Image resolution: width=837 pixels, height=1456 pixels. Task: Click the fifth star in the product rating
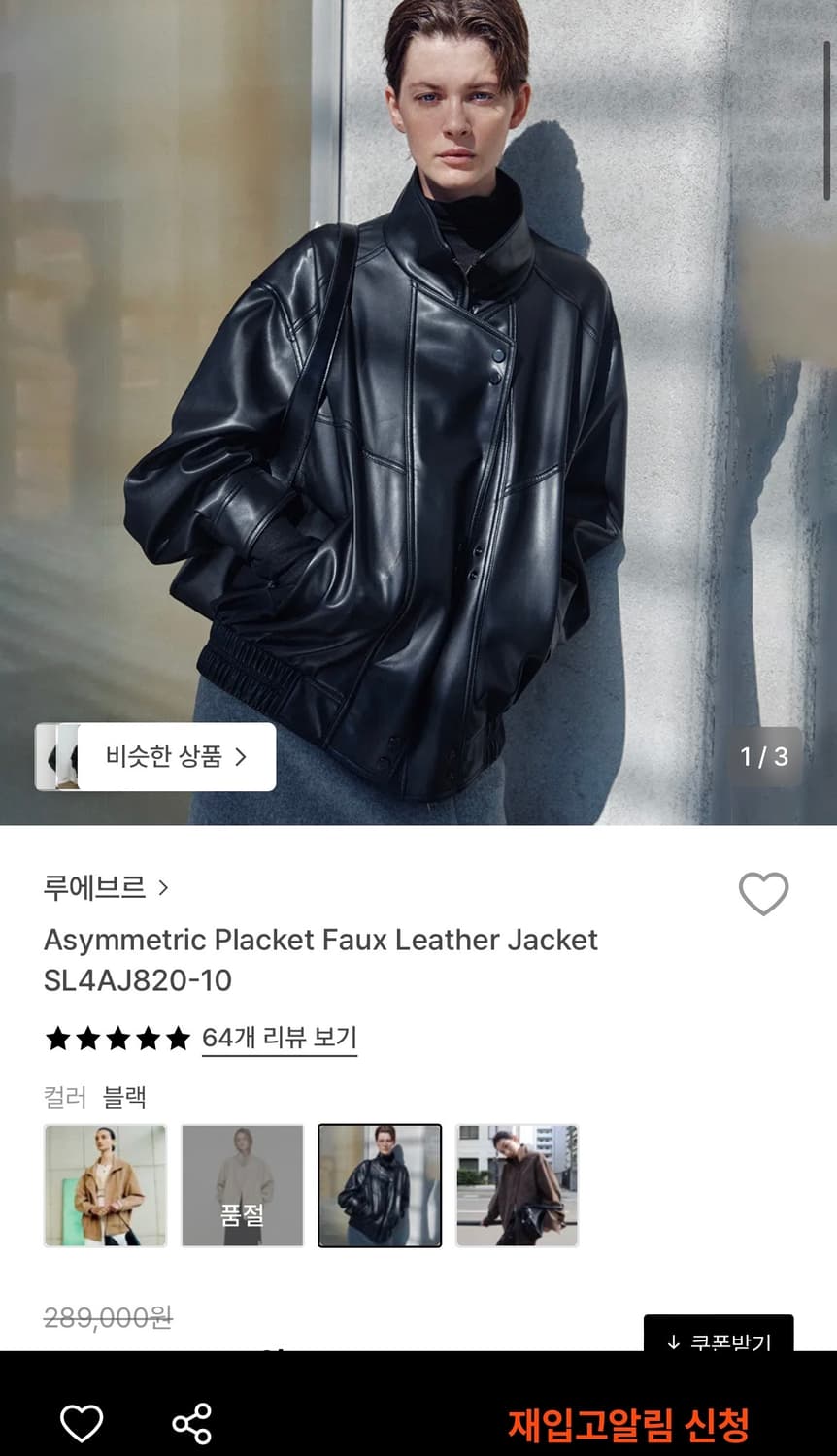tap(178, 1039)
